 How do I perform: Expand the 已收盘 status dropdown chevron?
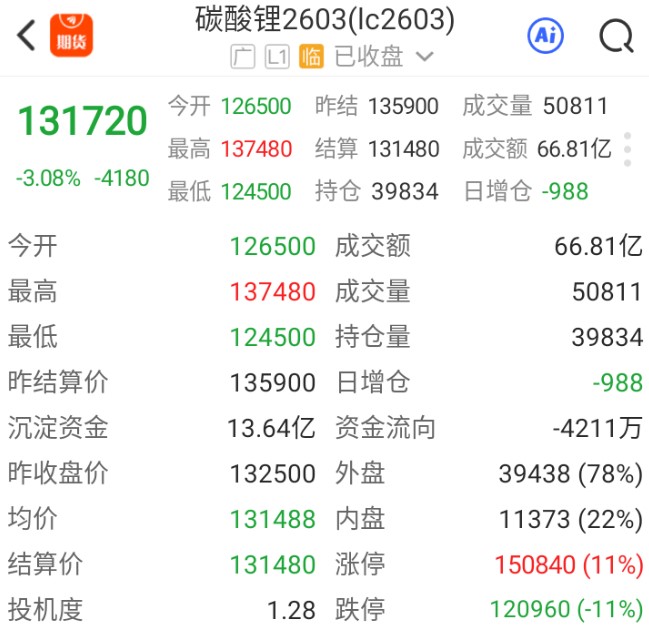tap(424, 57)
